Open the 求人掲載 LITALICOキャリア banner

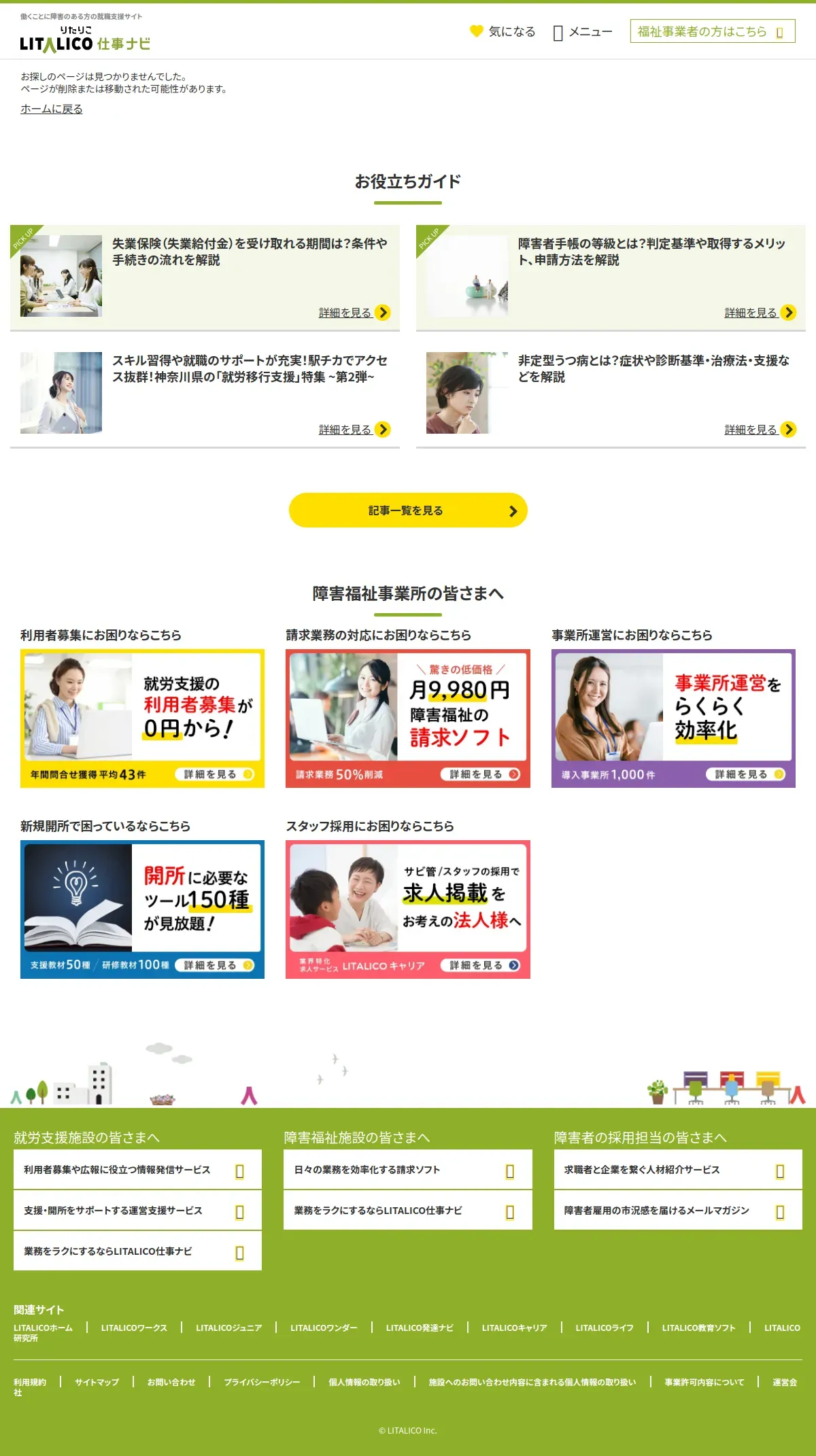[x=408, y=909]
